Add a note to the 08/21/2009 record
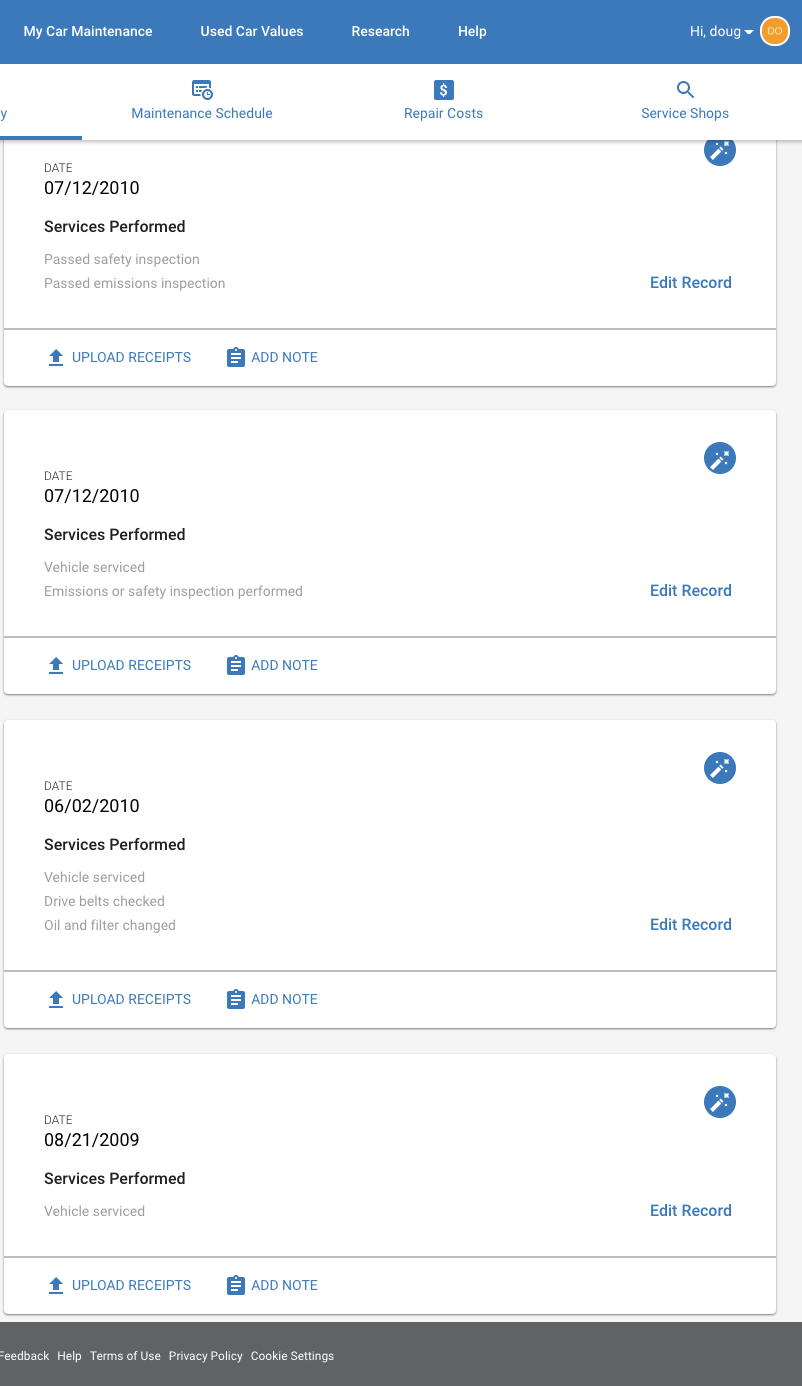Image resolution: width=802 pixels, height=1386 pixels. (272, 1285)
